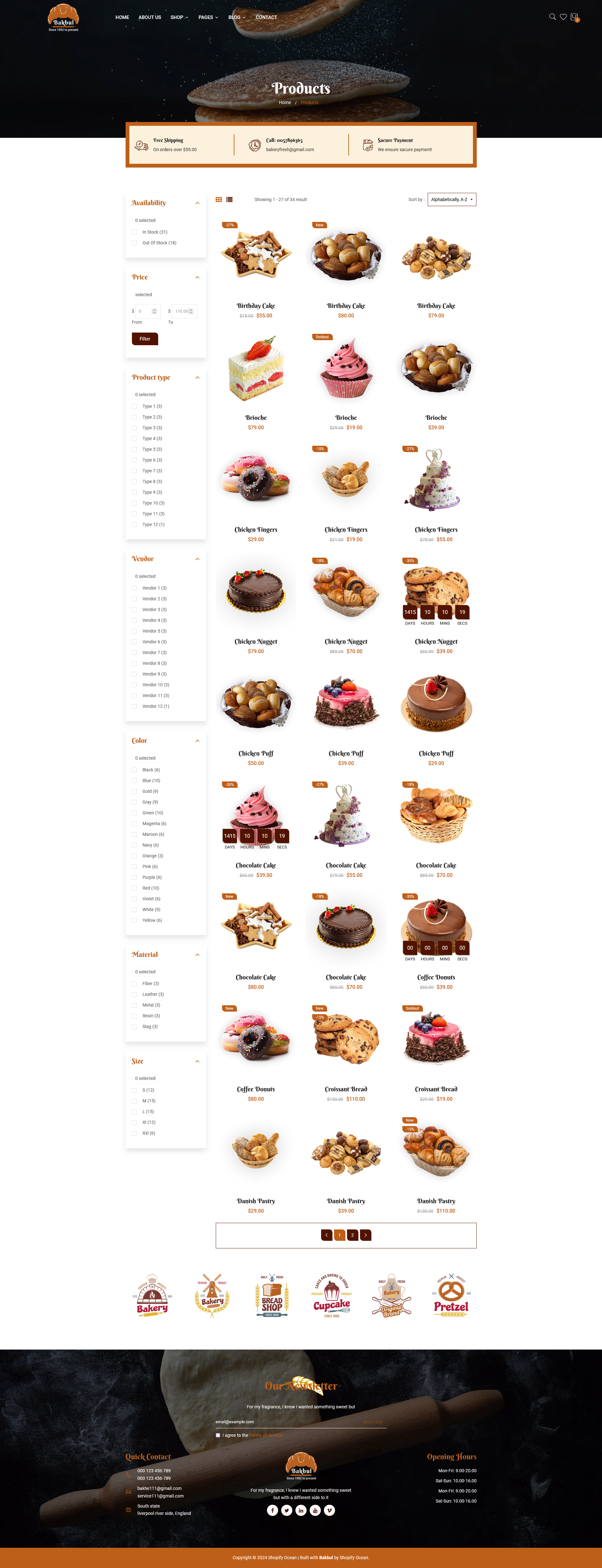Check the In Stock filter
Screen dimensions: 602x1568
134,232
